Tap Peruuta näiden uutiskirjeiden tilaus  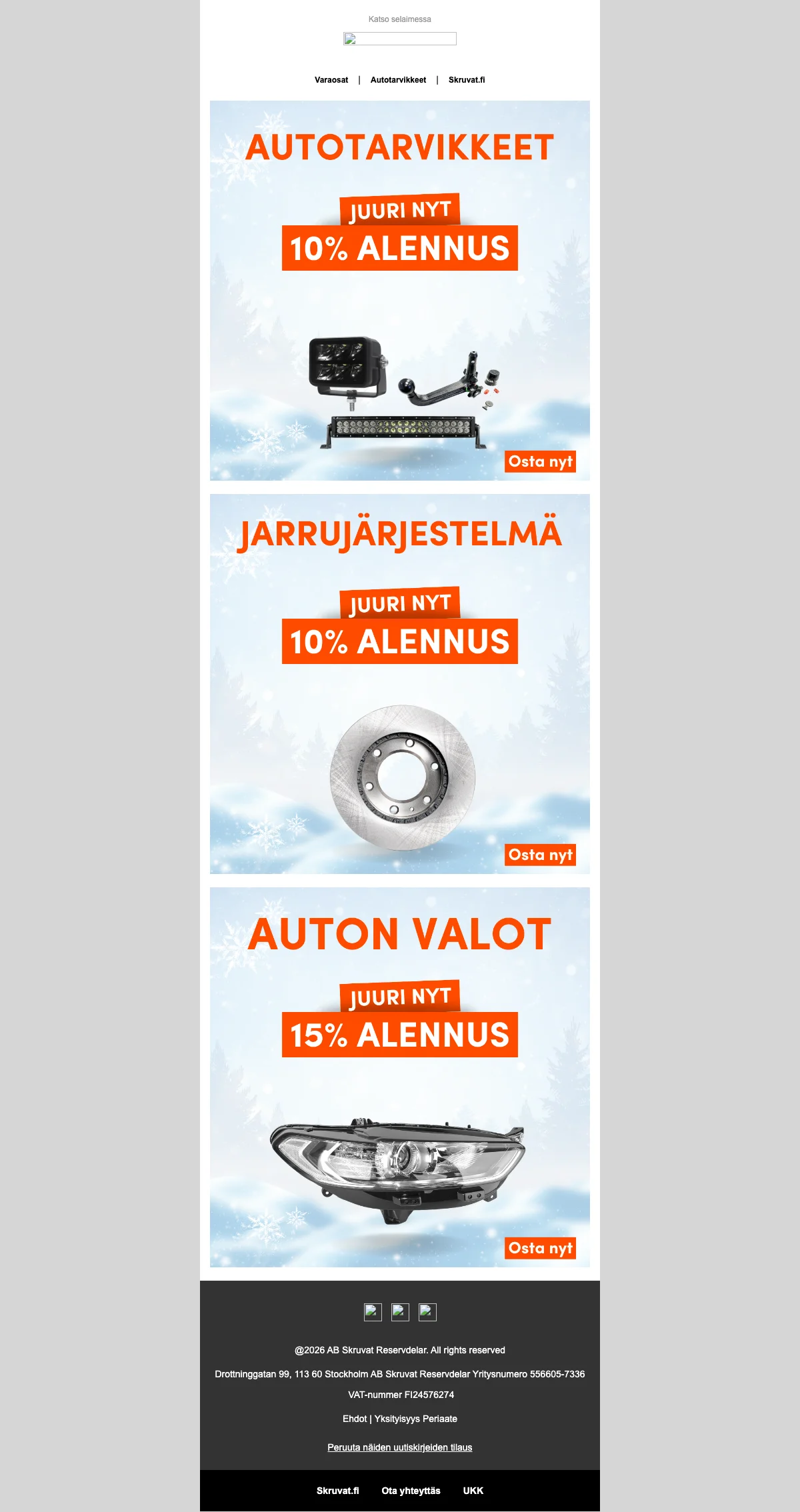pyautogui.click(x=399, y=1447)
